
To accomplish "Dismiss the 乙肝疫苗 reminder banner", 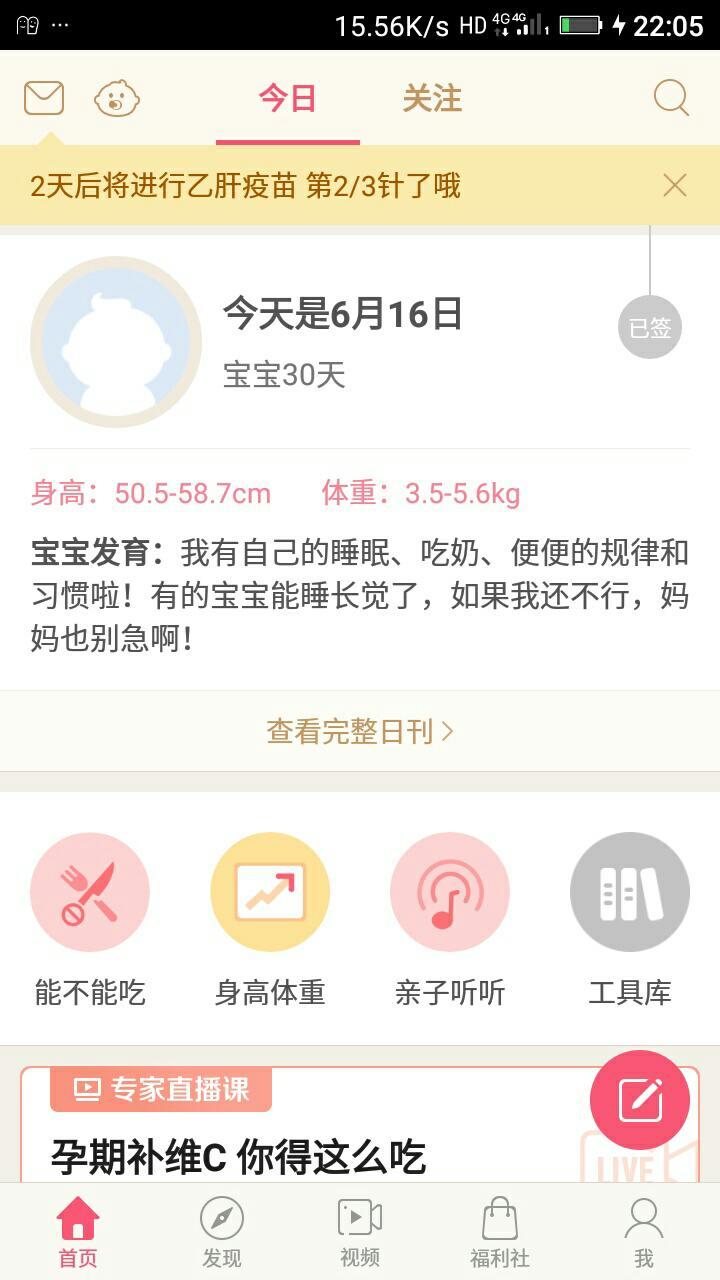I will click(675, 185).
